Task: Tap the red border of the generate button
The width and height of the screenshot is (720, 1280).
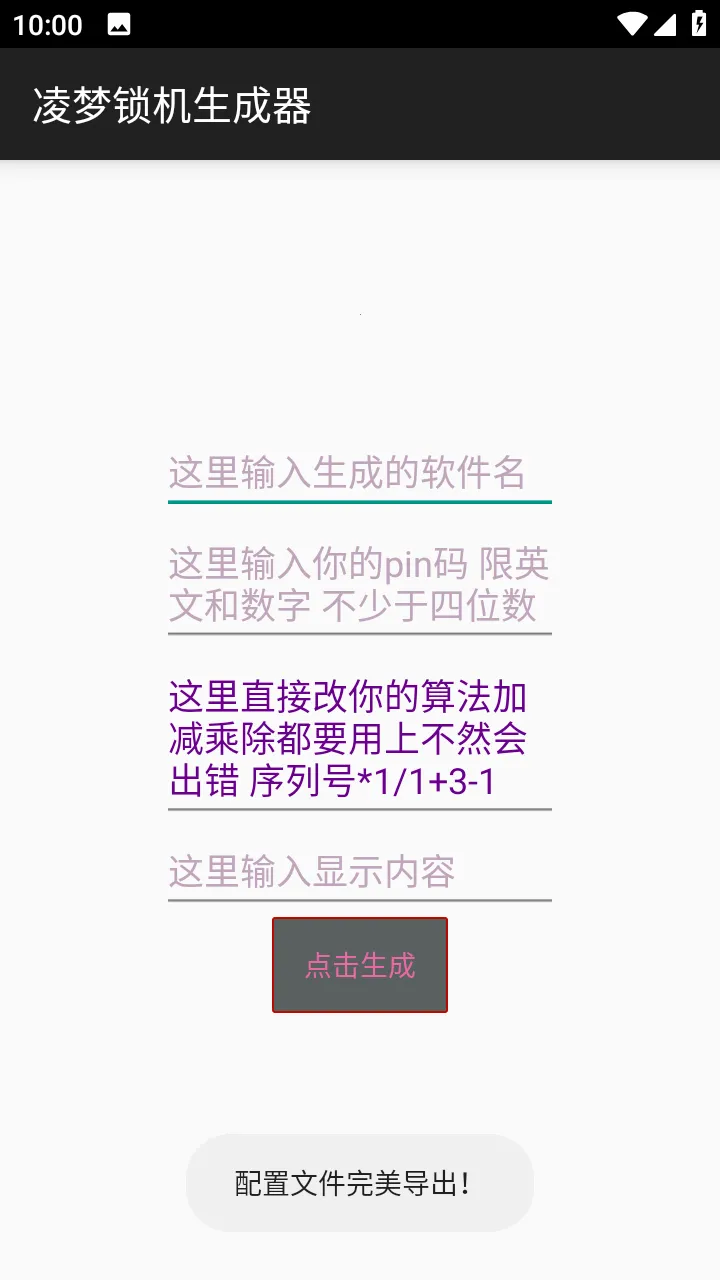Action: 360,919
